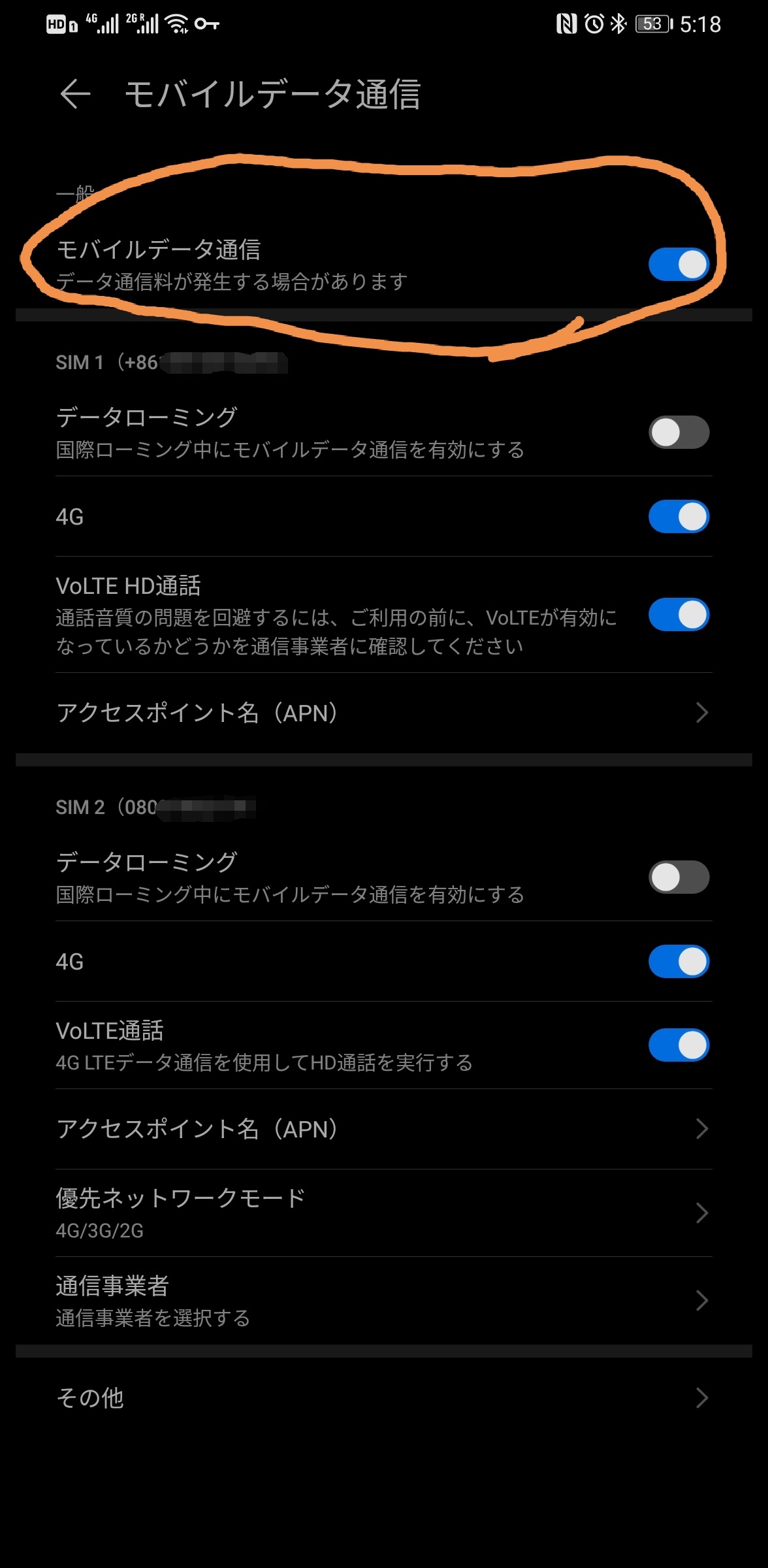Open 通信事業者 selection
The height and width of the screenshot is (1568, 768).
(x=384, y=1300)
